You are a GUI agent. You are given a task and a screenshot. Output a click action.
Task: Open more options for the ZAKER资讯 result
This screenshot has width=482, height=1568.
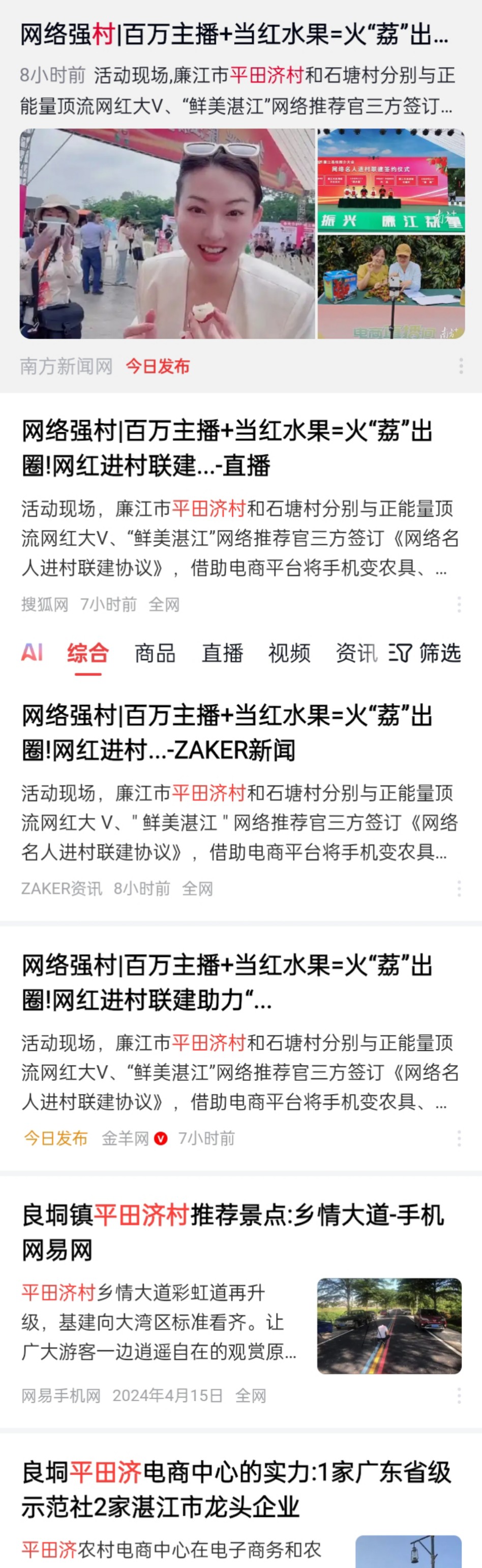tap(459, 889)
